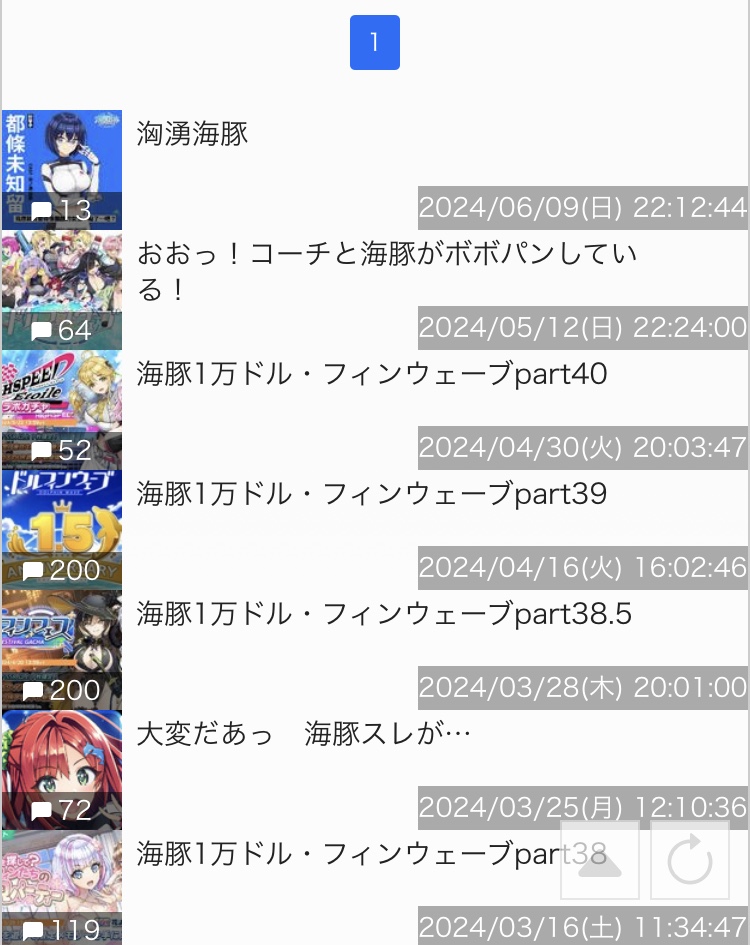Screen dimensions: 750x945
Task: Open the thread titled 洶湧海豚
Action: tap(192, 133)
